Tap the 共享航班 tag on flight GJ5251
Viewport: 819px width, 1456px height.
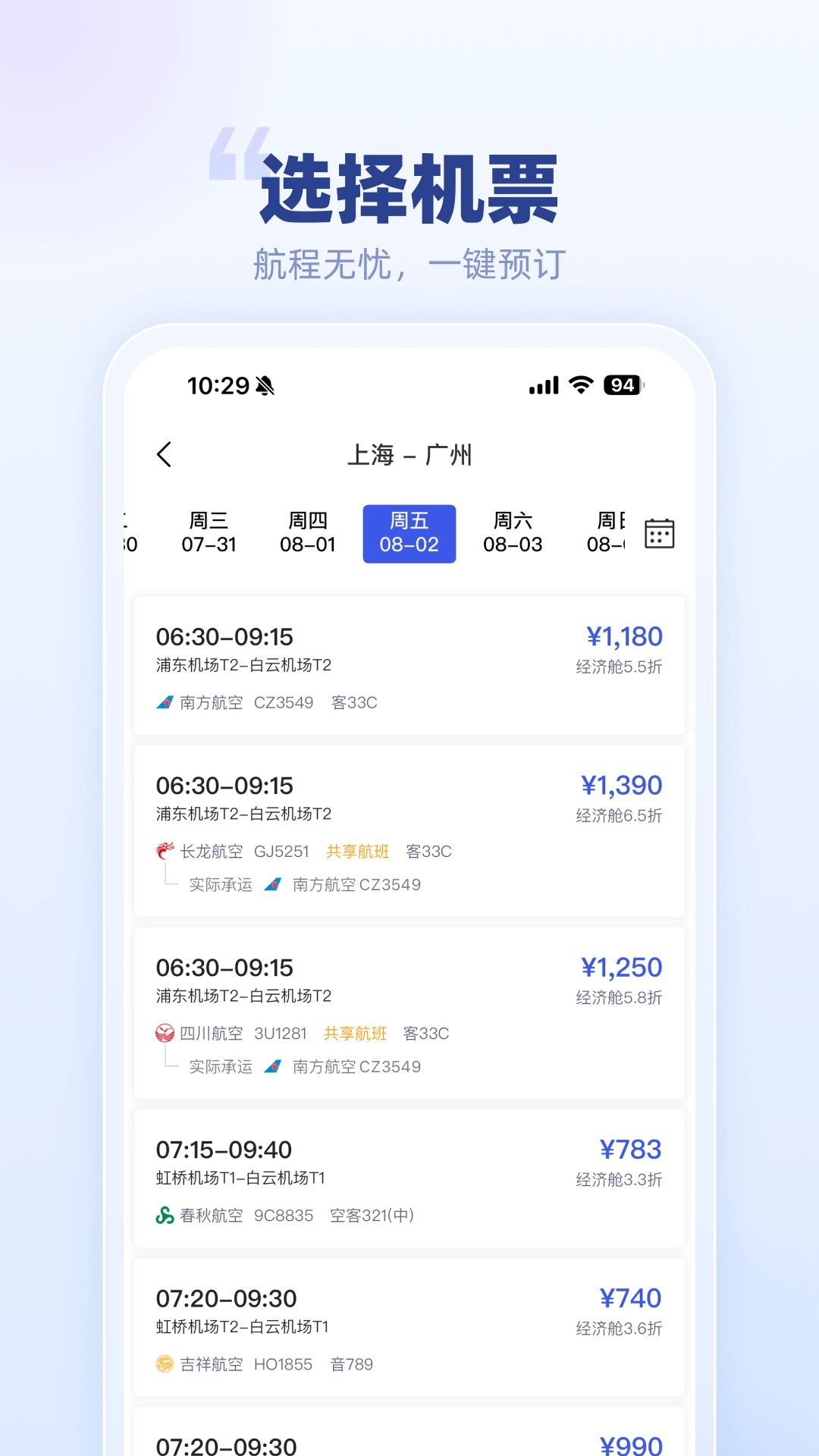[x=357, y=851]
